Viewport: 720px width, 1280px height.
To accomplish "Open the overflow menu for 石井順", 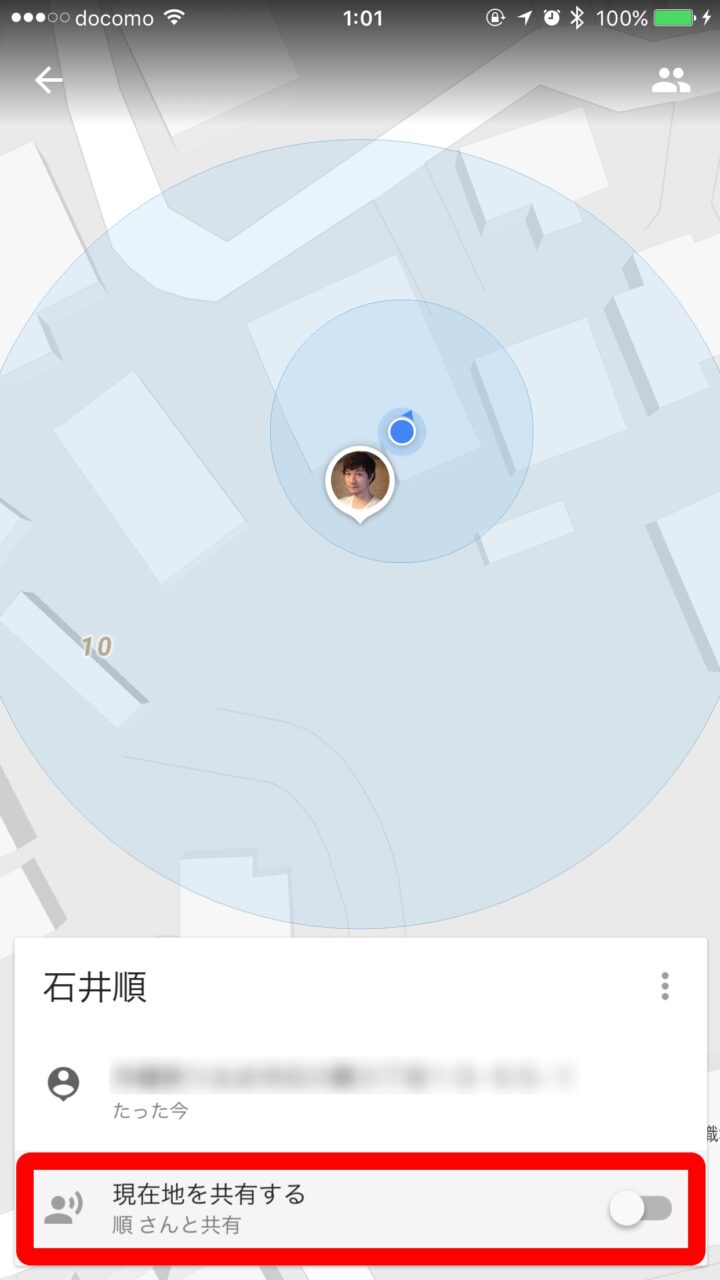I will 665,986.
